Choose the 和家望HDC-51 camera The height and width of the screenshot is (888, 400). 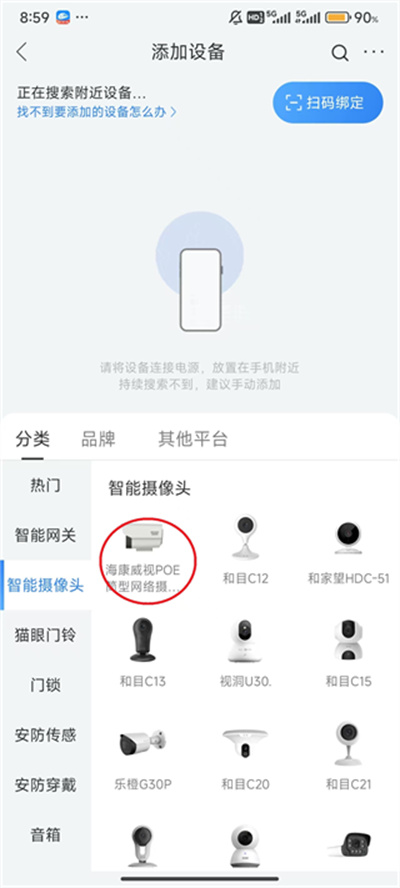click(348, 553)
